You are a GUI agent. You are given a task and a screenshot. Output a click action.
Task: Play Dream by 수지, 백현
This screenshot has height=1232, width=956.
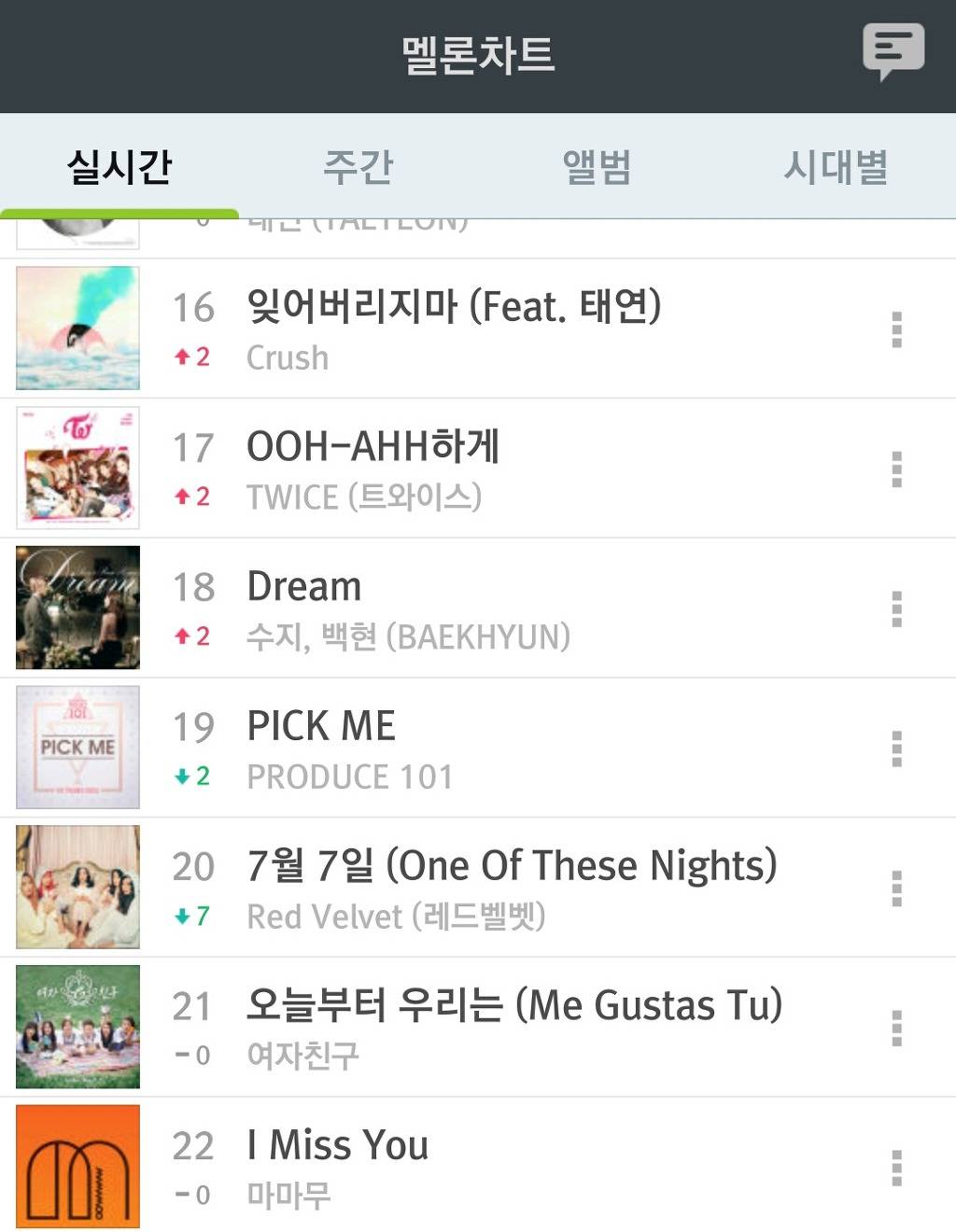[x=304, y=587]
